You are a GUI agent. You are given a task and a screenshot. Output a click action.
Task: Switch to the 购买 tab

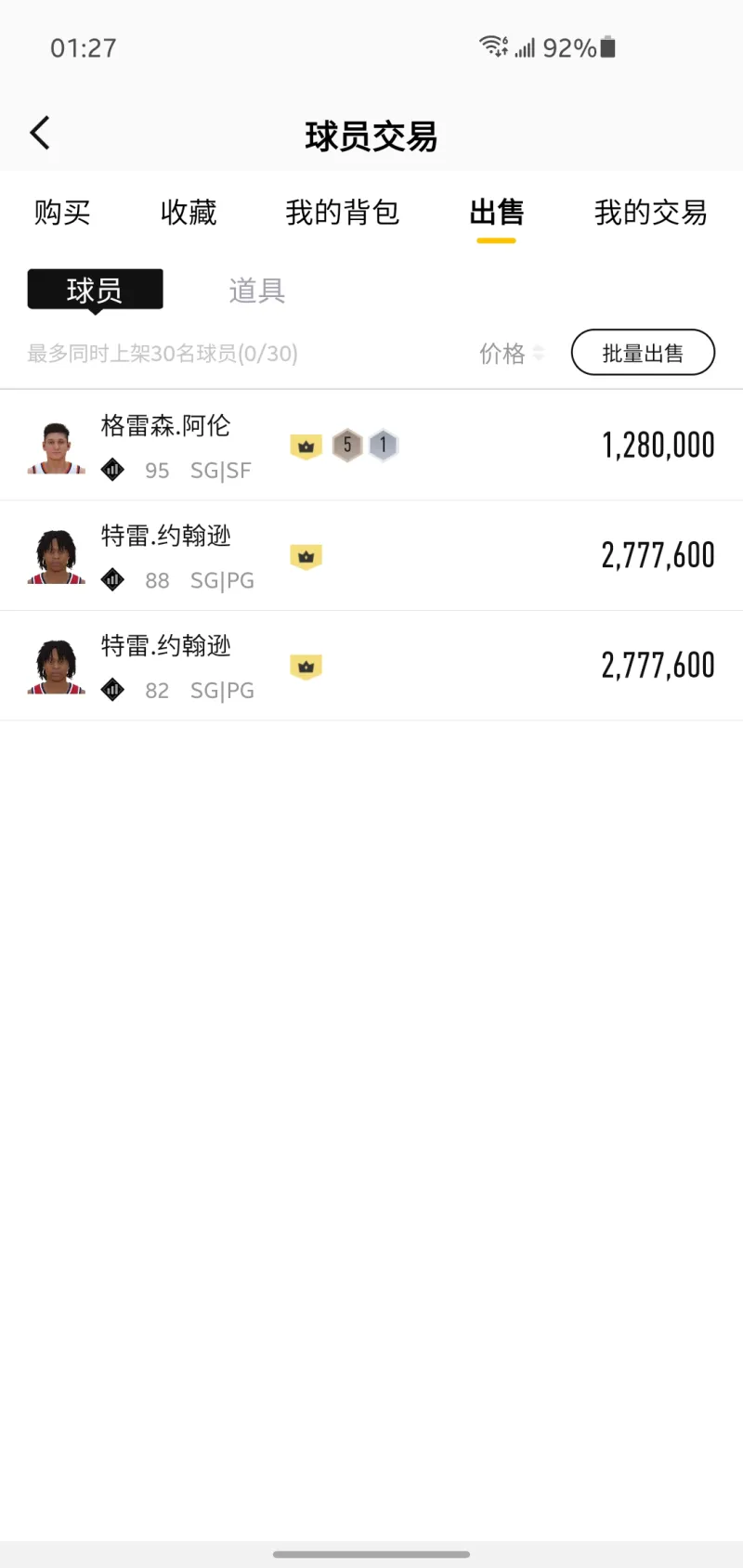(61, 214)
